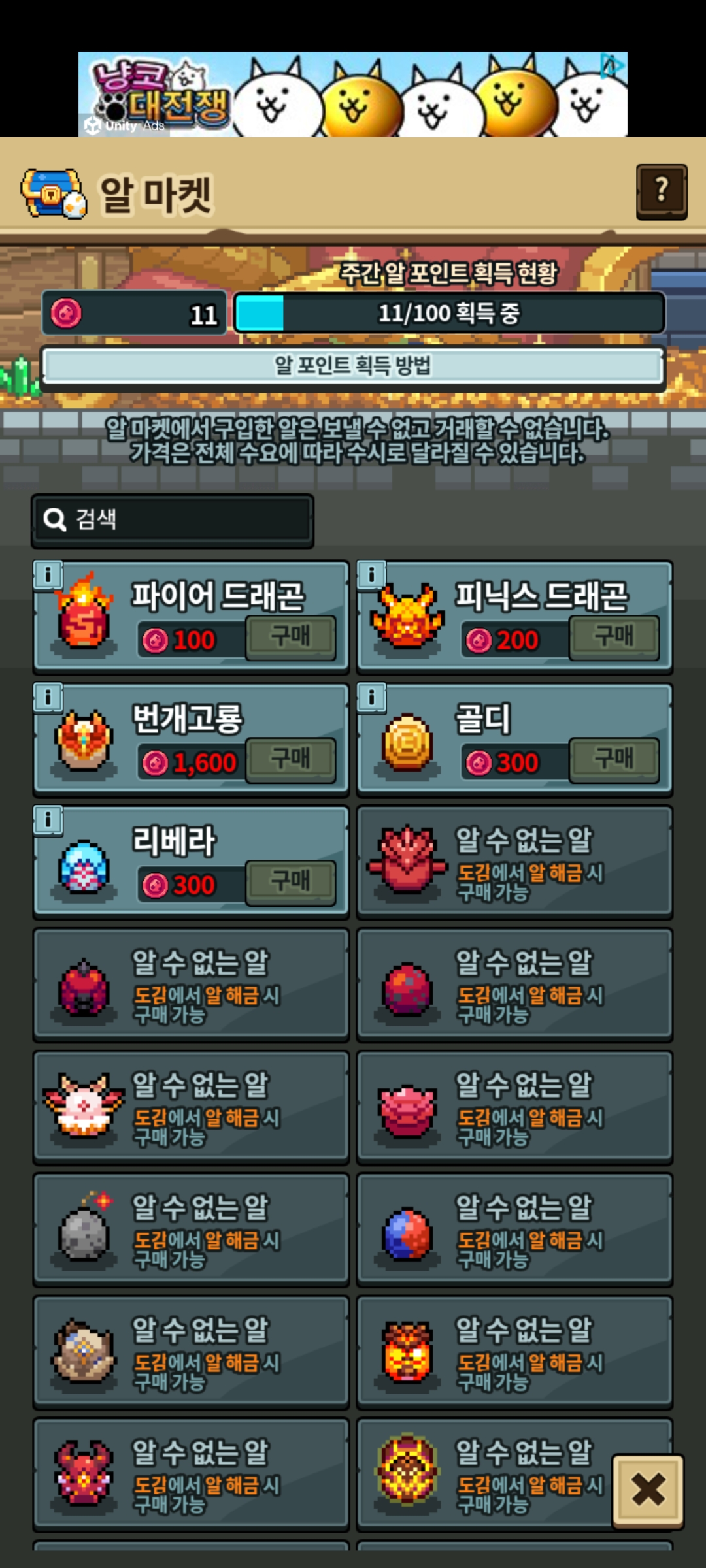706x1568 pixels.
Task: Close the egg market with X button
Action: click(648, 1490)
